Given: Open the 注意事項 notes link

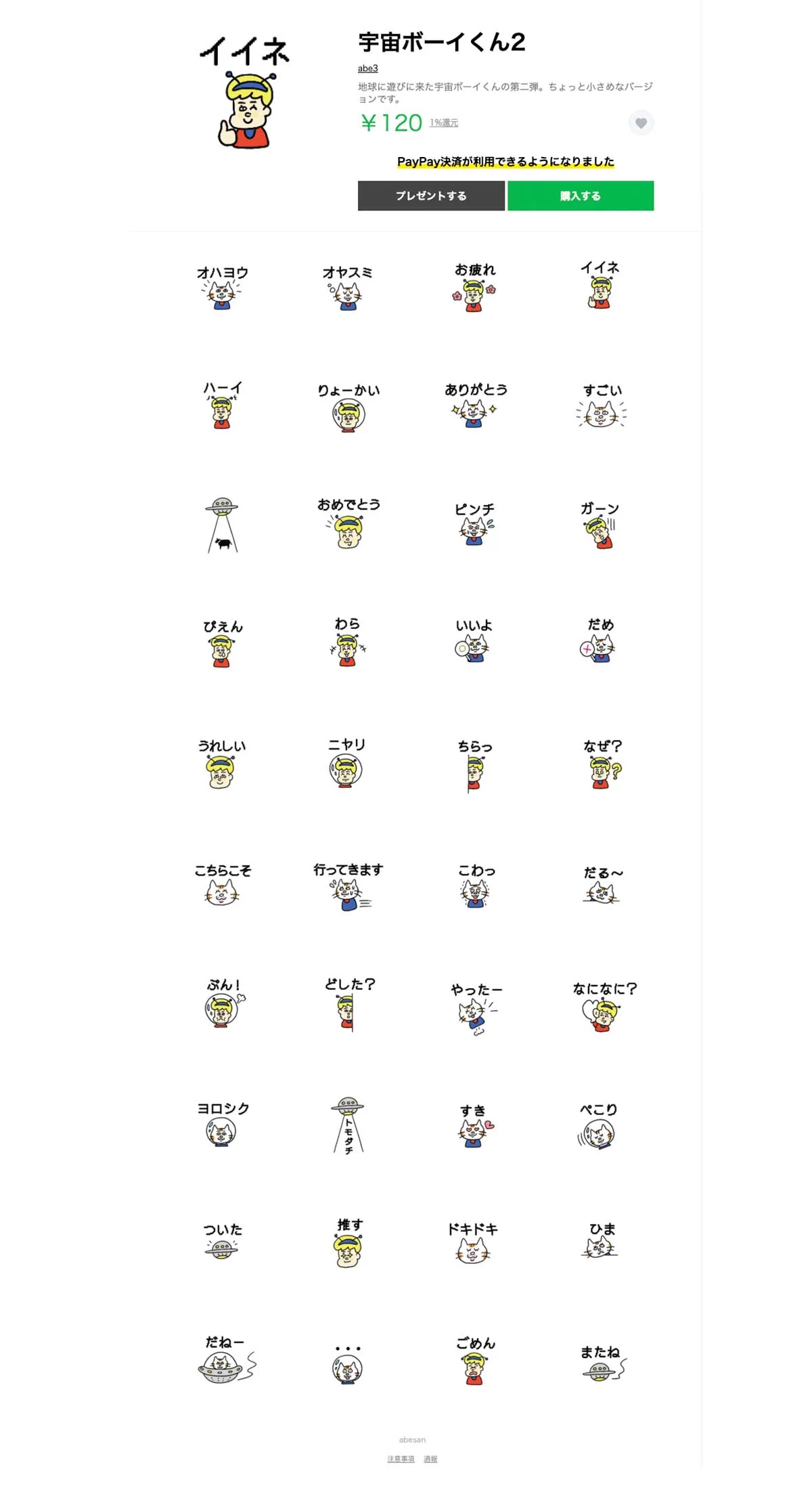Looking at the screenshot, I should [x=401, y=1458].
